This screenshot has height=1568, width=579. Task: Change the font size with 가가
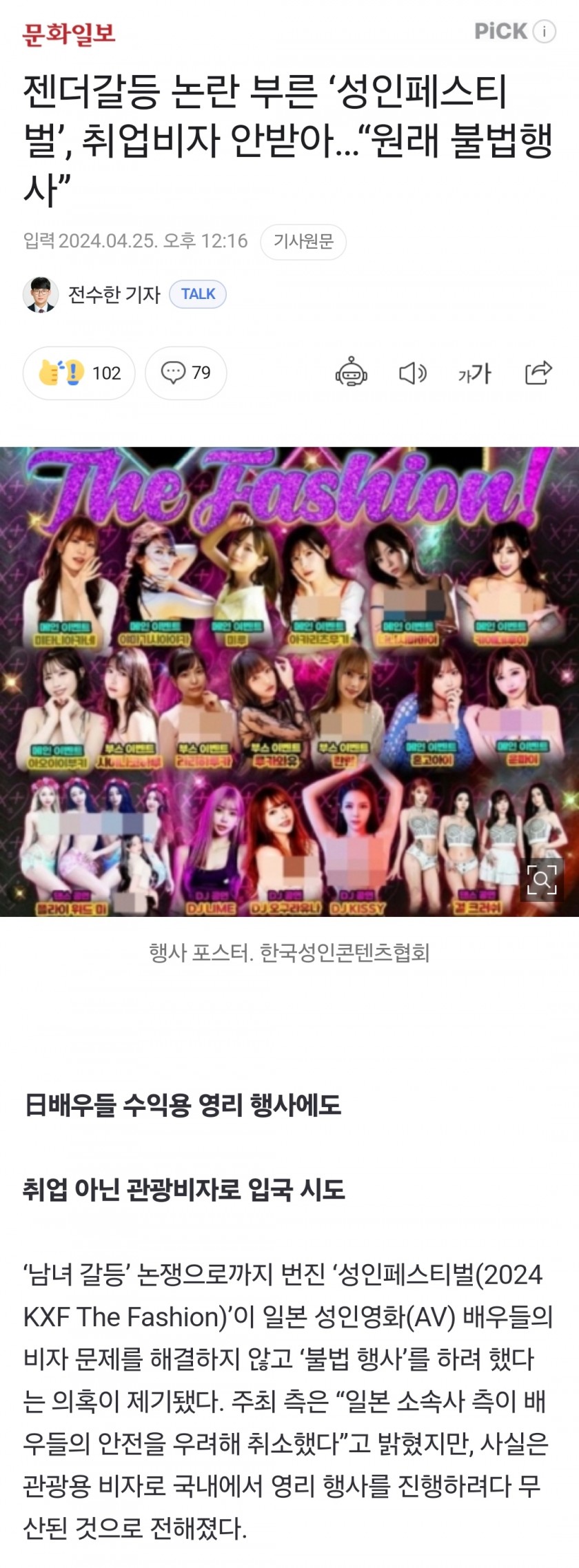(x=474, y=373)
